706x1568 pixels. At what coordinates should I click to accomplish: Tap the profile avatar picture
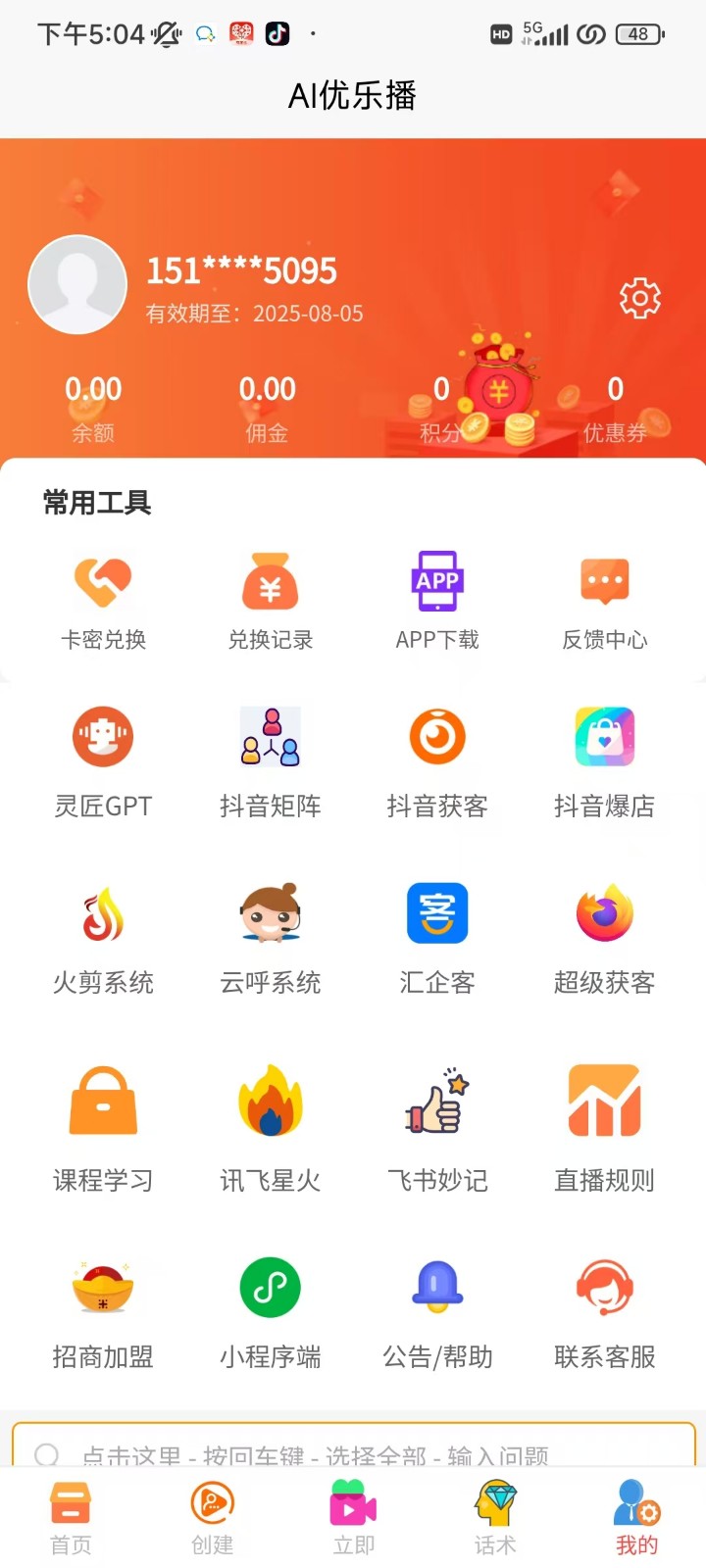point(77,285)
